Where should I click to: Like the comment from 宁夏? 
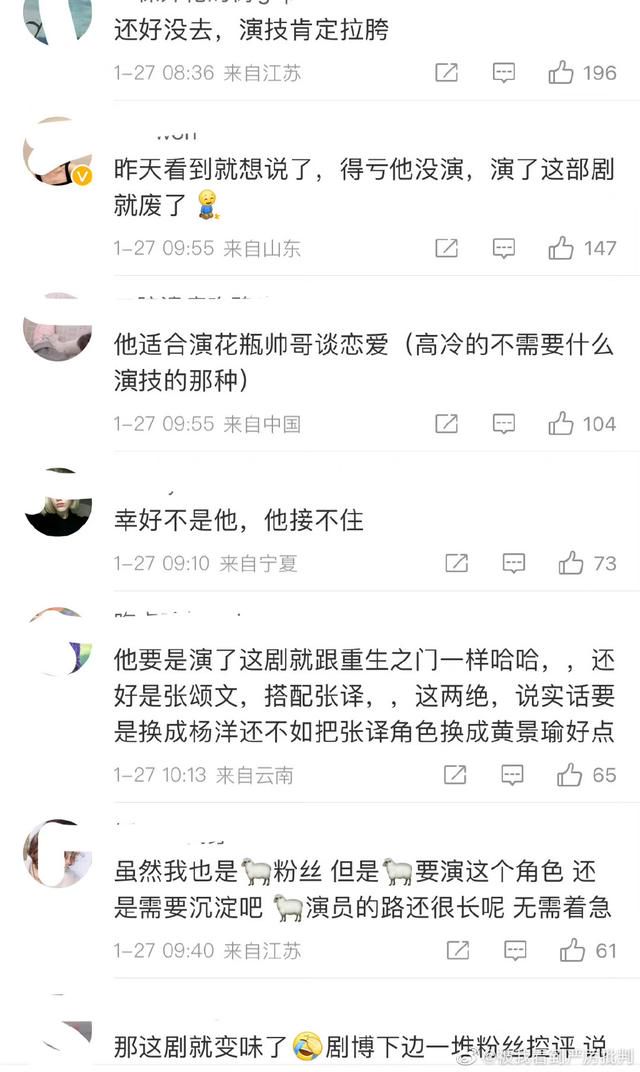[x=571, y=563]
